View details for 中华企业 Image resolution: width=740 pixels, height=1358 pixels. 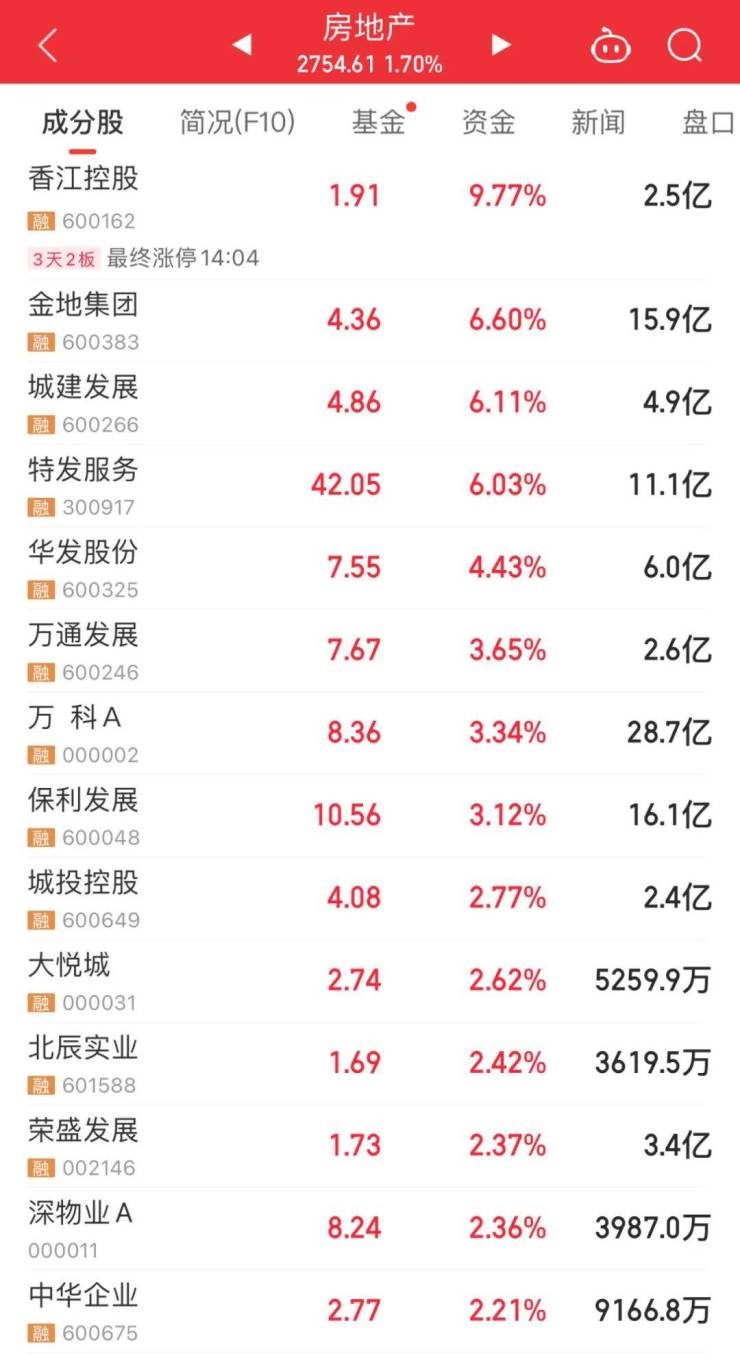(370, 1310)
